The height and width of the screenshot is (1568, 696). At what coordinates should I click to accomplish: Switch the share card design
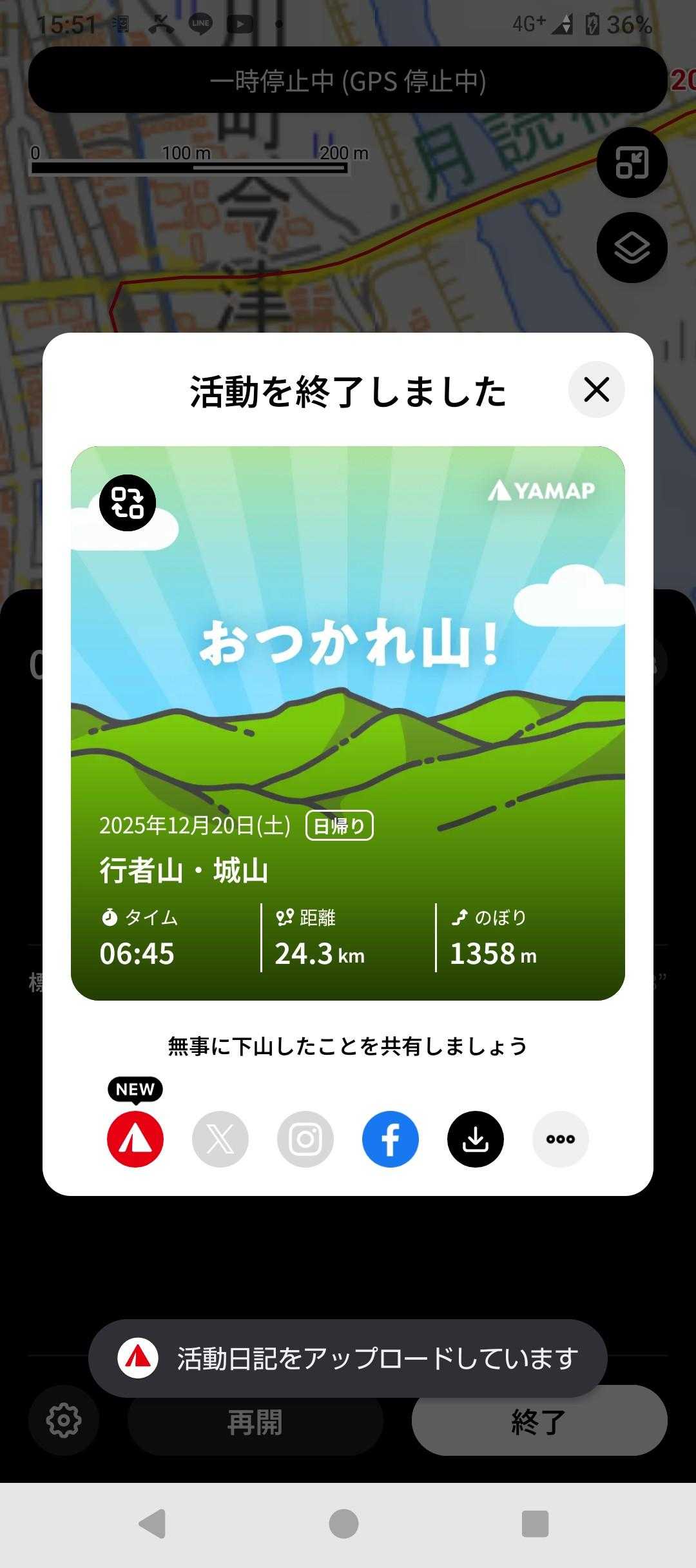click(x=128, y=503)
